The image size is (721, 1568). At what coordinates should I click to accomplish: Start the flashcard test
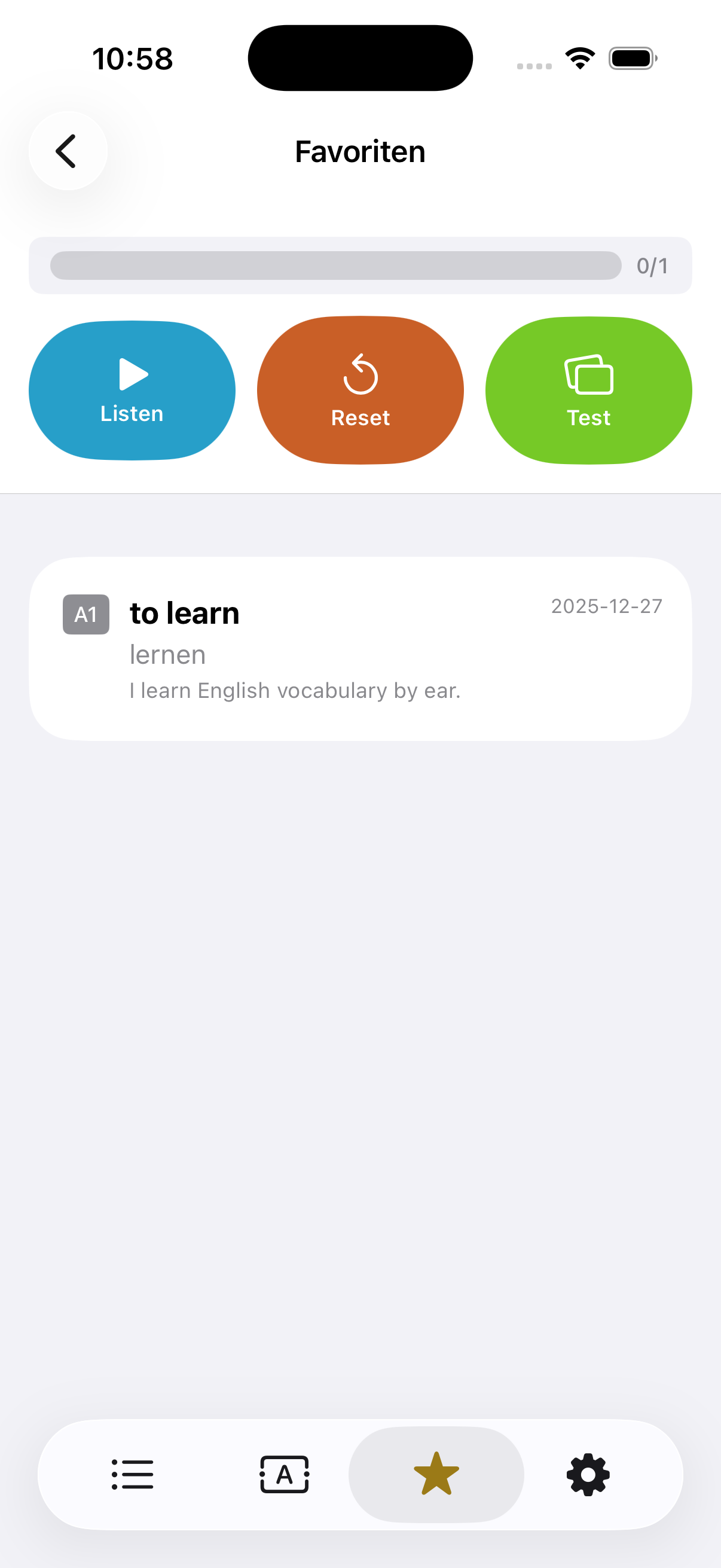tap(588, 390)
